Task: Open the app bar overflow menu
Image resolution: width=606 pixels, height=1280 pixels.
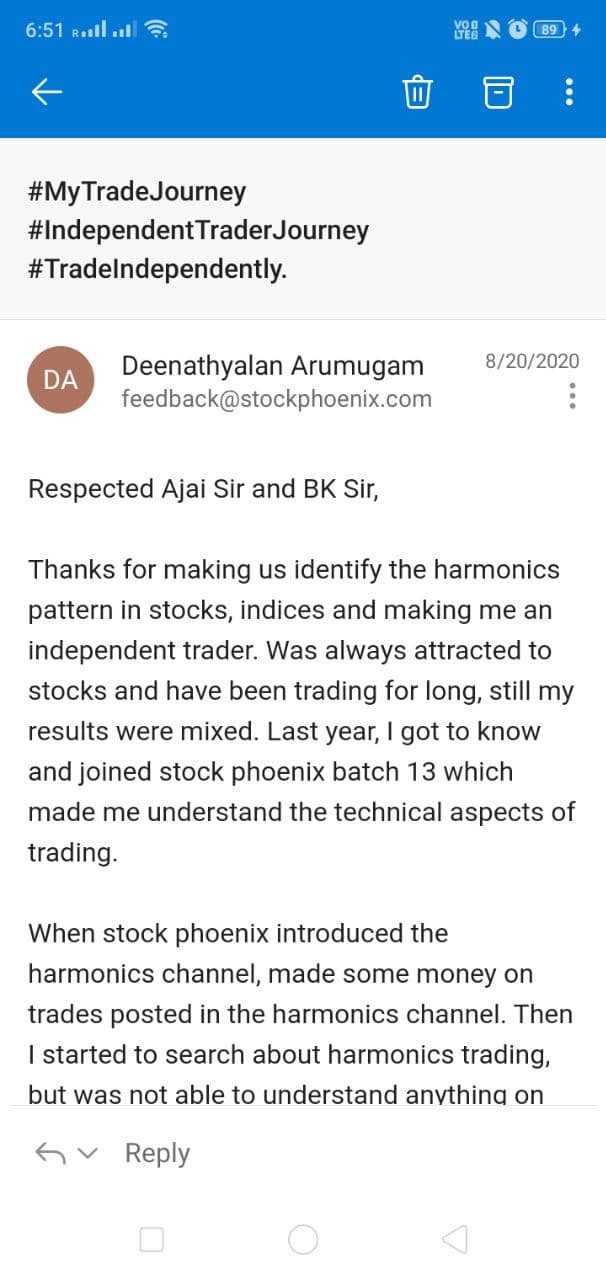Action: (x=569, y=92)
